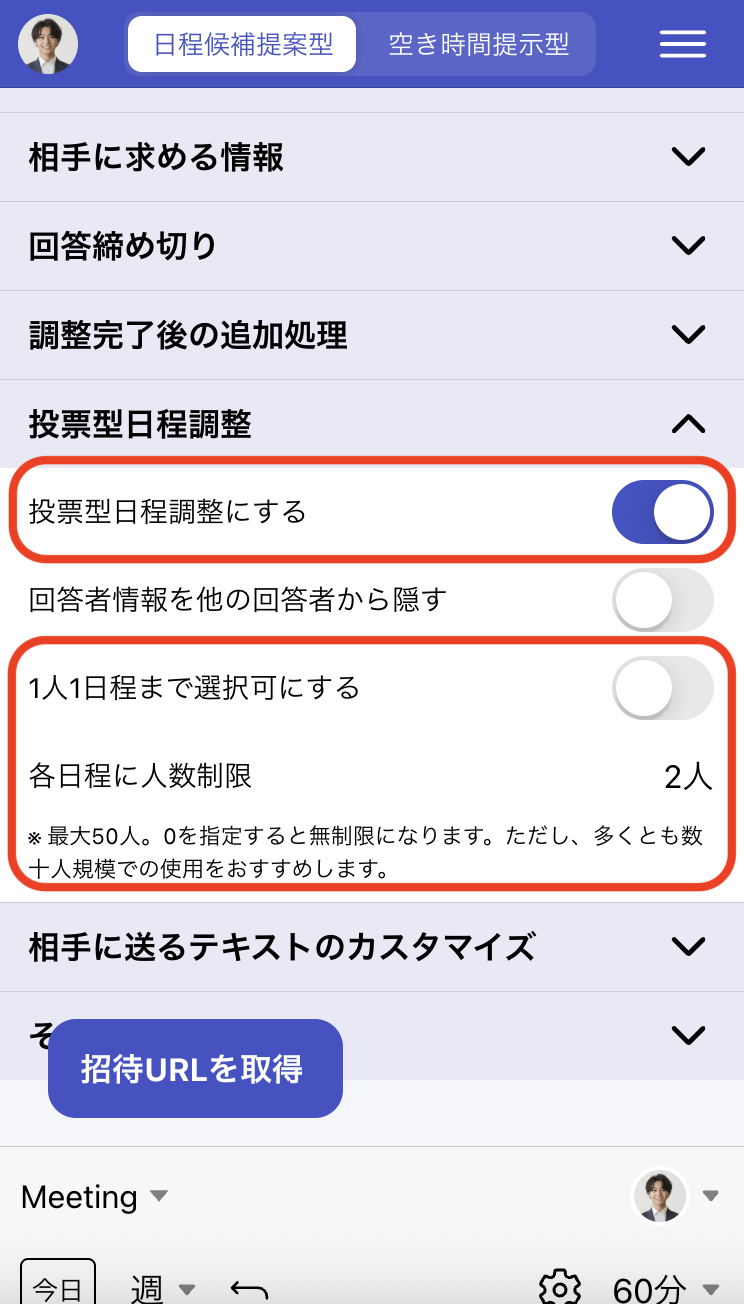Open the hamburger menu
The height and width of the screenshot is (1304, 744).
coord(683,44)
